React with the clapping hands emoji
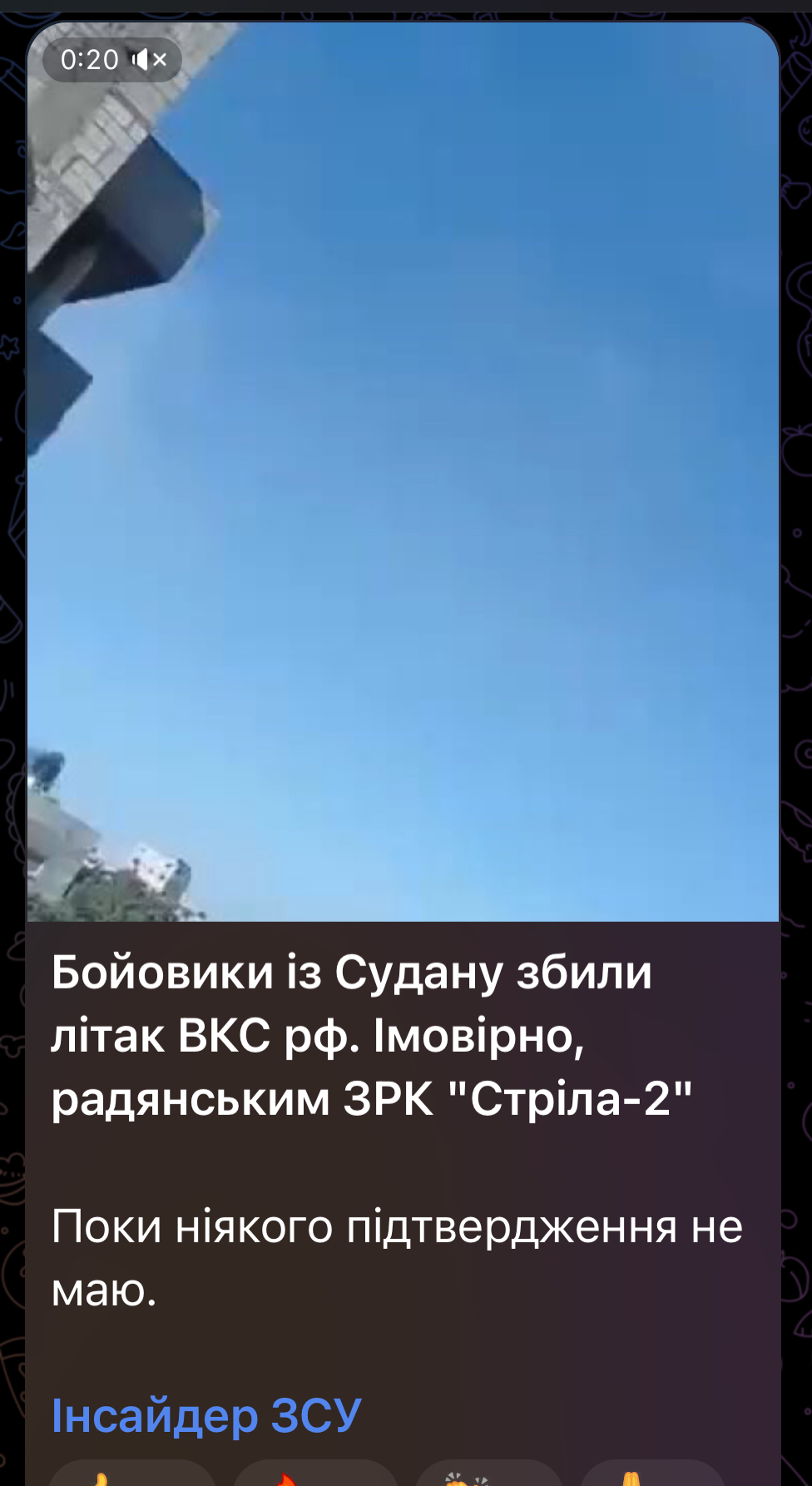Image resolution: width=812 pixels, height=1486 pixels. pyautogui.click(x=489, y=1476)
